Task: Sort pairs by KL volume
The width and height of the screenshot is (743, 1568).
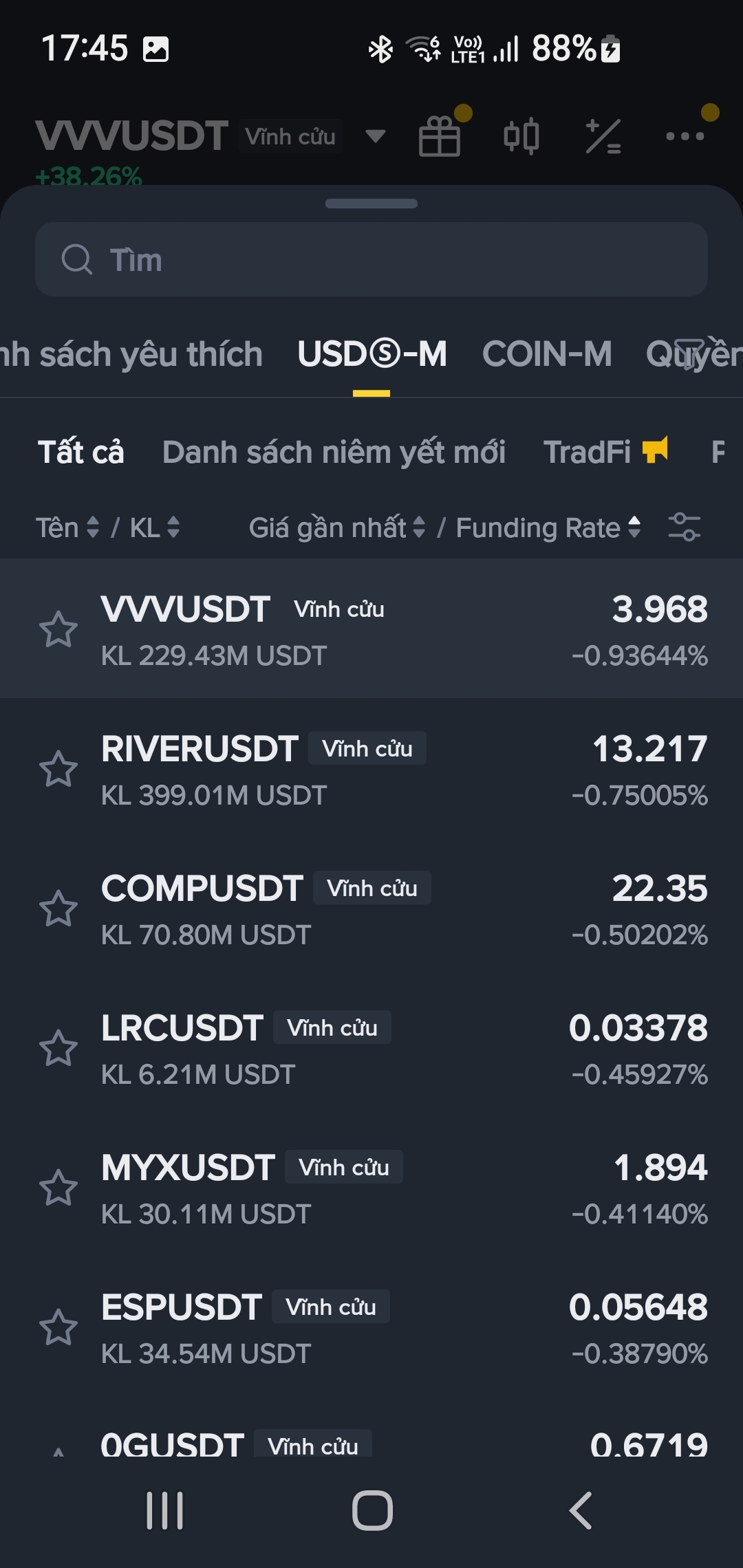Action: pyautogui.click(x=155, y=527)
